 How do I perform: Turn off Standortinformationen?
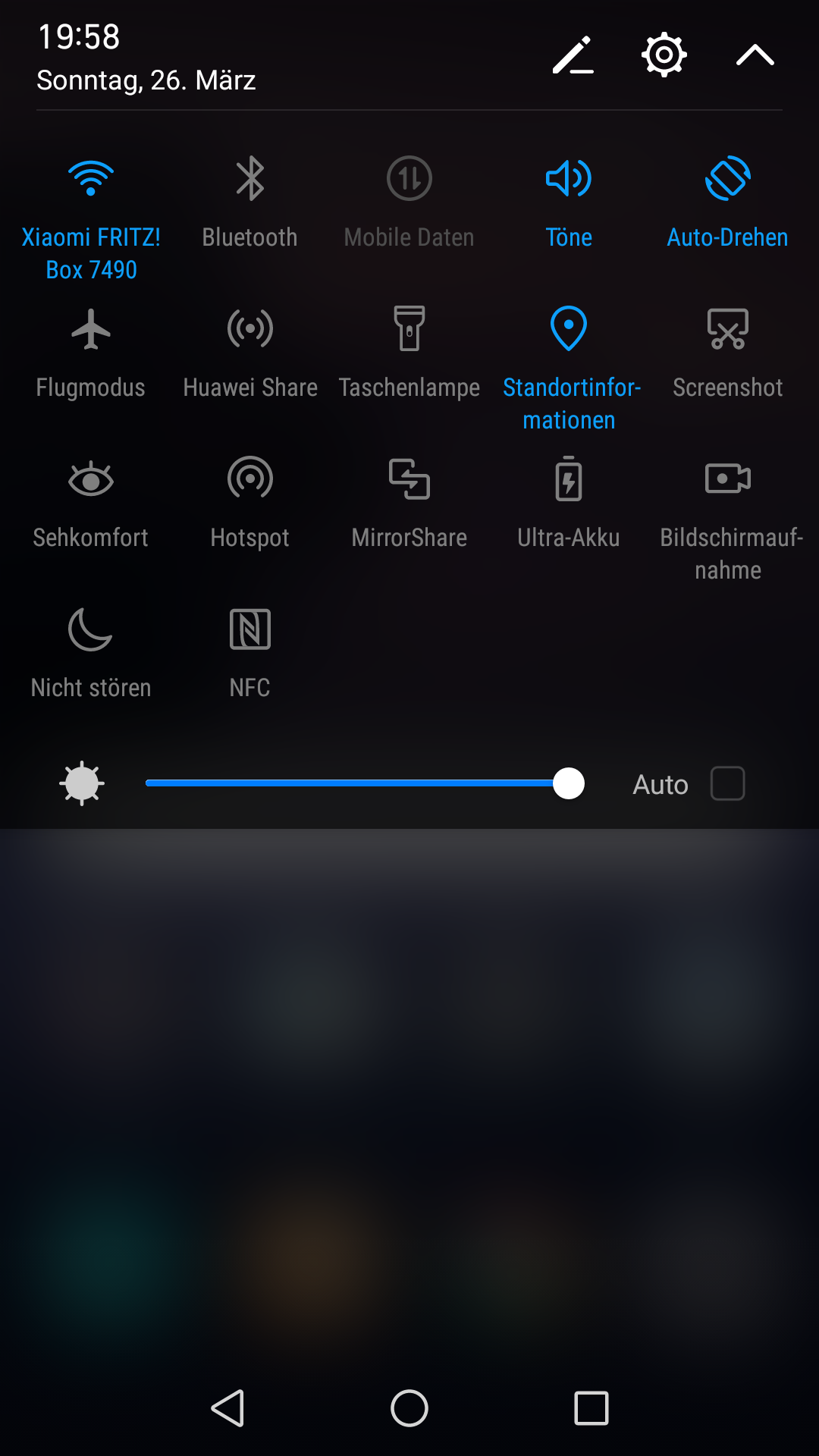[569, 328]
